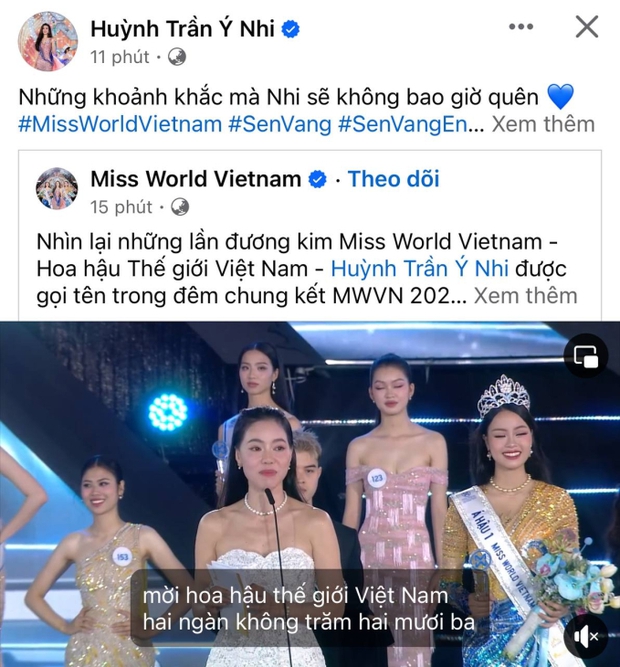Viewport: 620px width, 667px height.
Task: Expand Ý Nhi's caption with Xem thêm
Action: [x=545, y=124]
